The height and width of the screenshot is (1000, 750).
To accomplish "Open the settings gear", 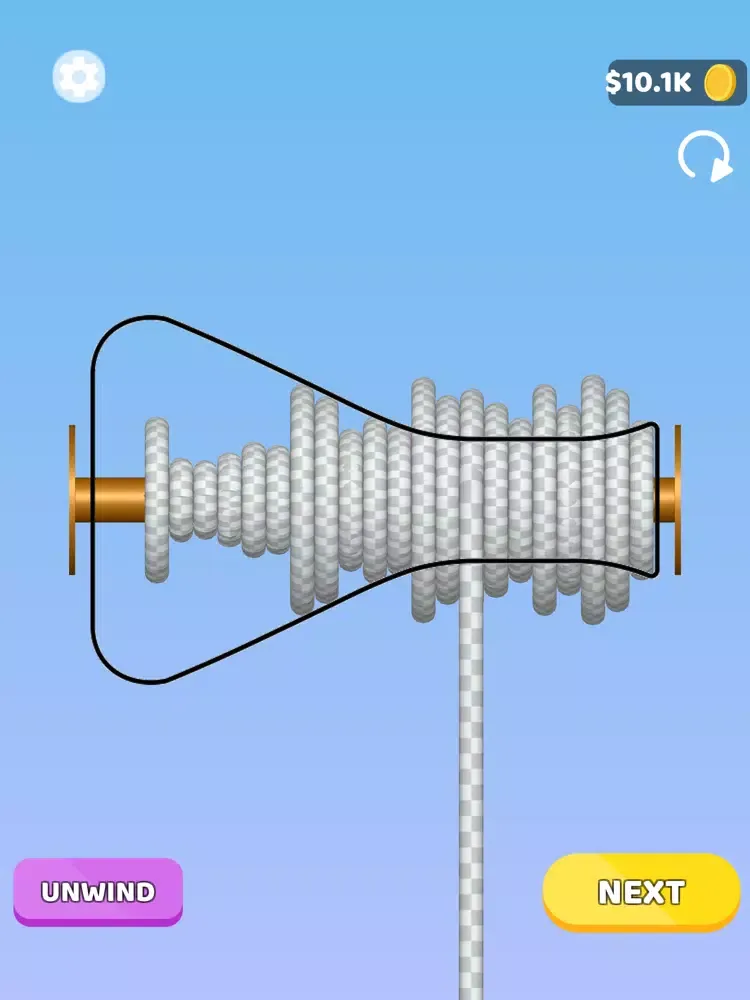I will [79, 77].
